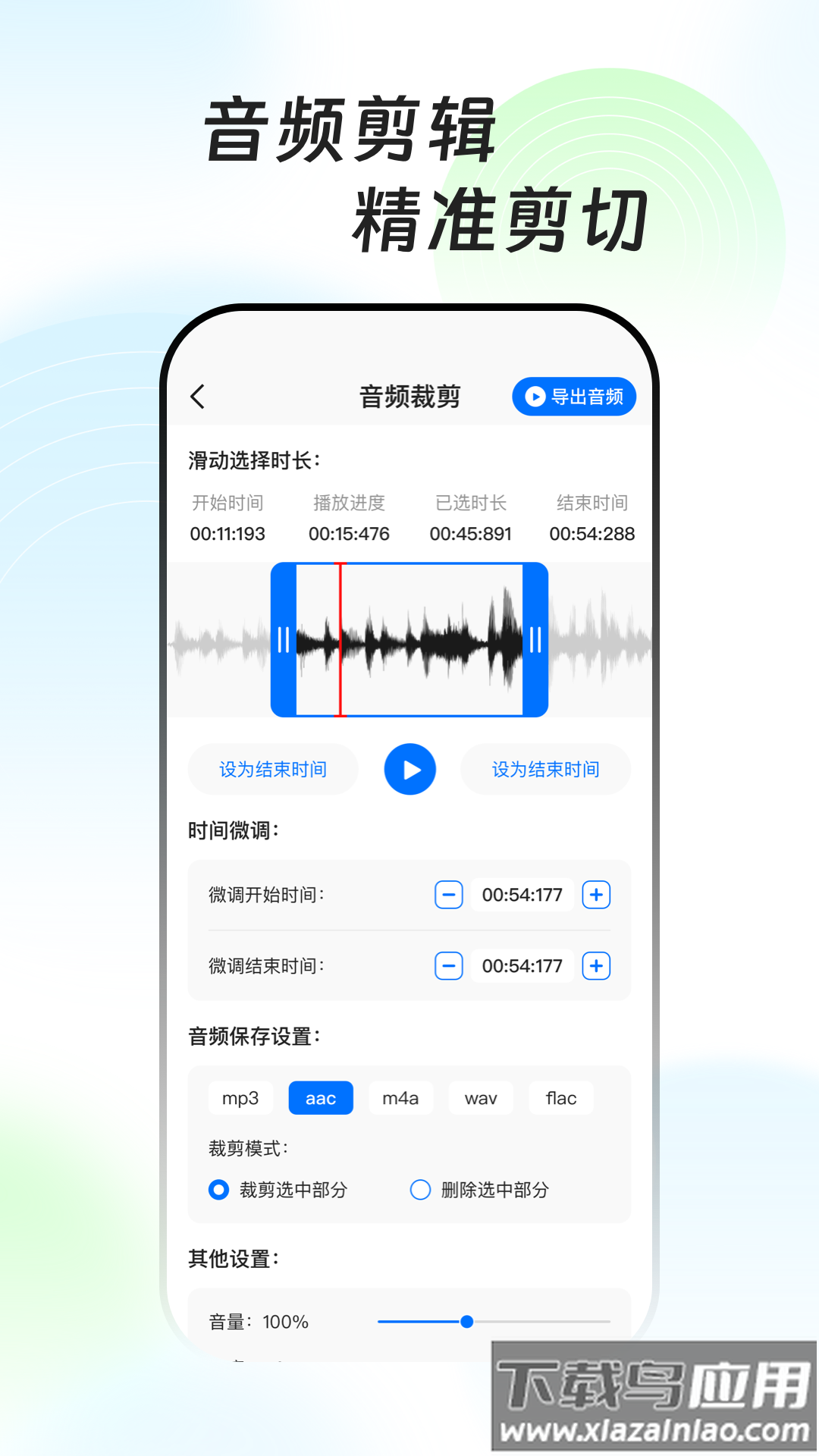Click the red playhead marker on waveform
819x1456 pixels.
[x=340, y=639]
